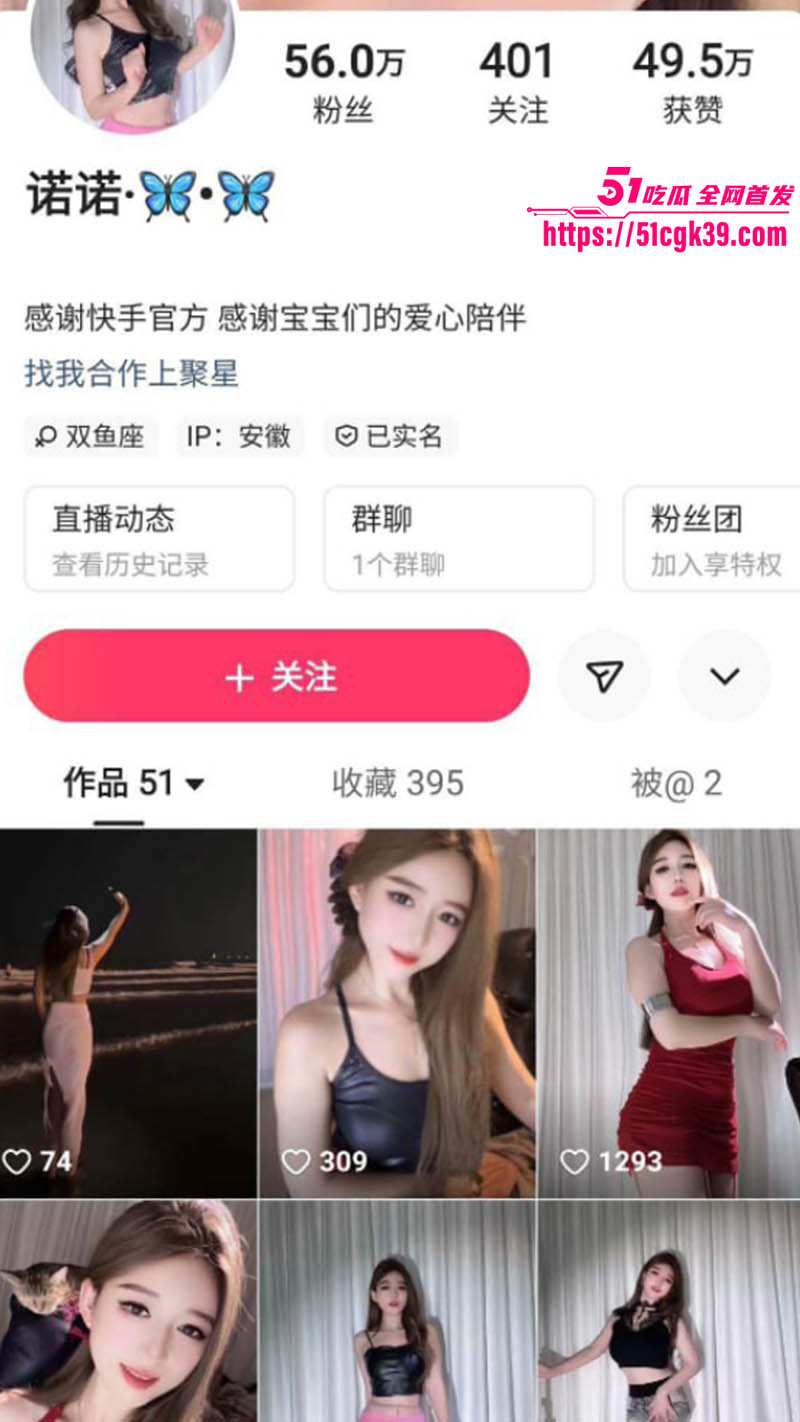The width and height of the screenshot is (800, 1422).
Task: Open the 群聊 group chat card
Action: 458,538
